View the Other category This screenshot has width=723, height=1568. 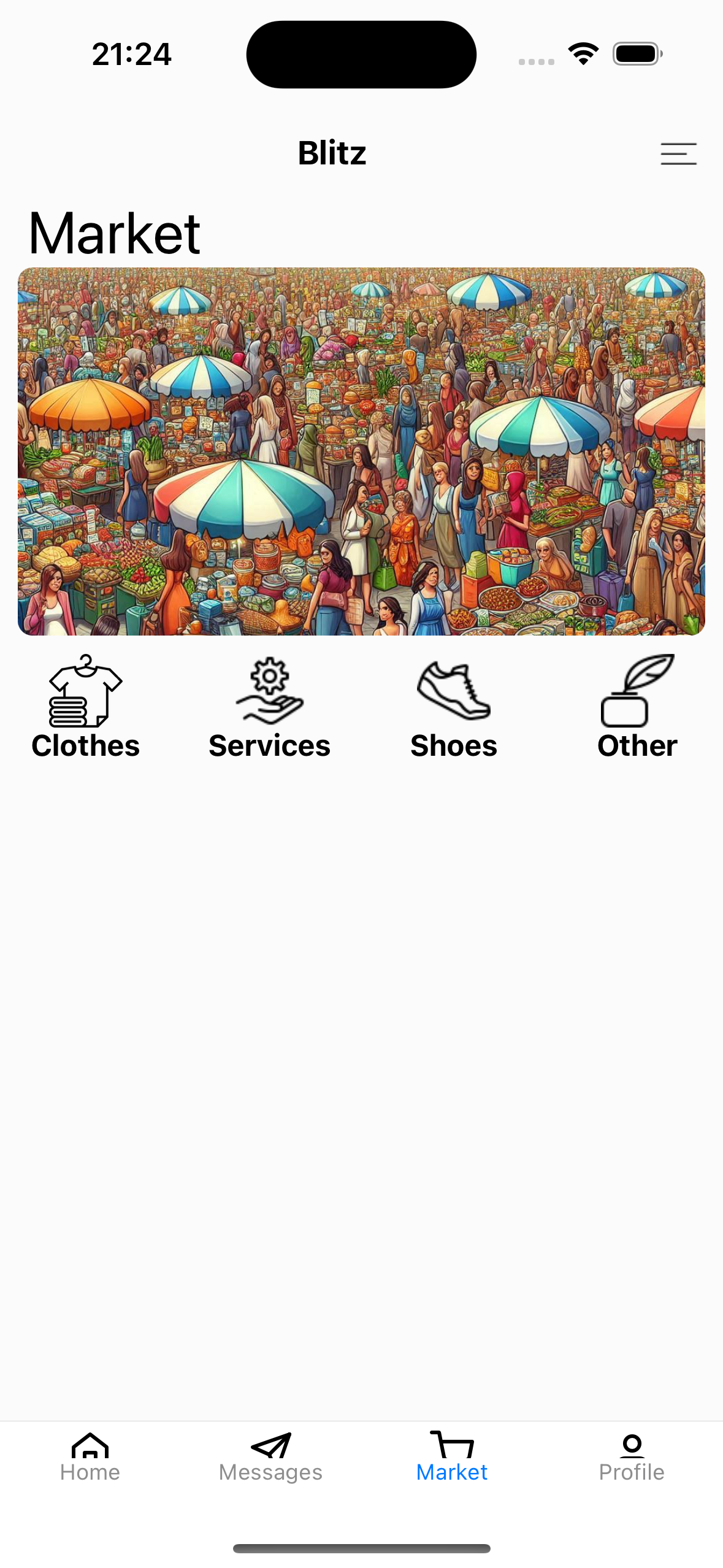(x=637, y=707)
